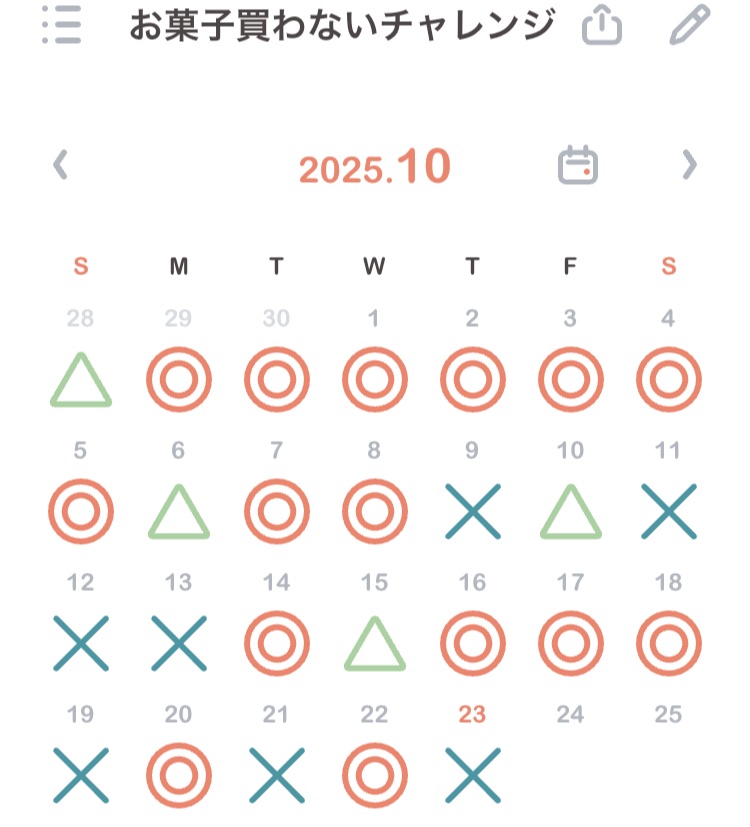This screenshot has width=750, height=827.
Task: Open the list menu icon
Action: pyautogui.click(x=62, y=24)
